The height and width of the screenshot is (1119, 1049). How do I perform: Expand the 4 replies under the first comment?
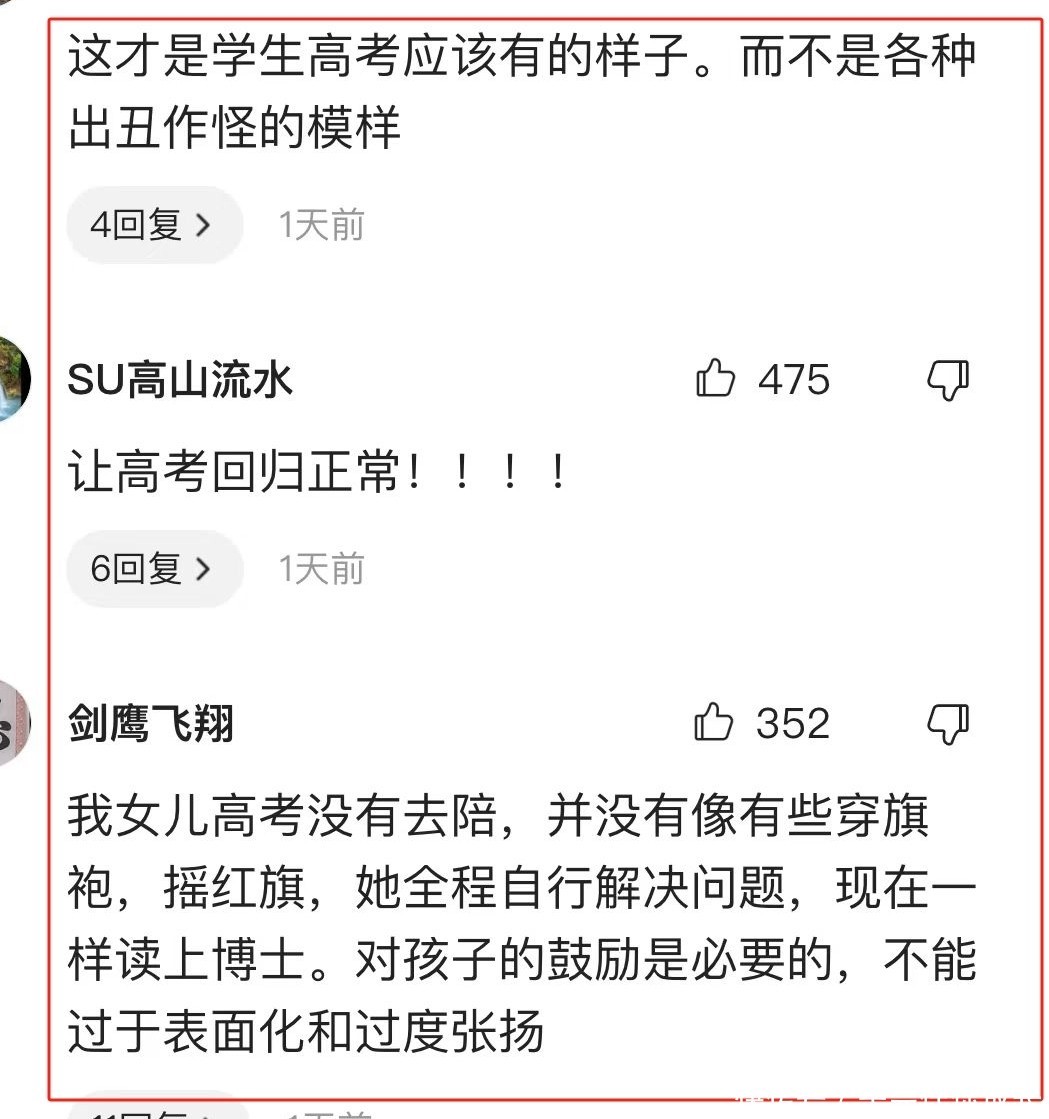pos(153,225)
